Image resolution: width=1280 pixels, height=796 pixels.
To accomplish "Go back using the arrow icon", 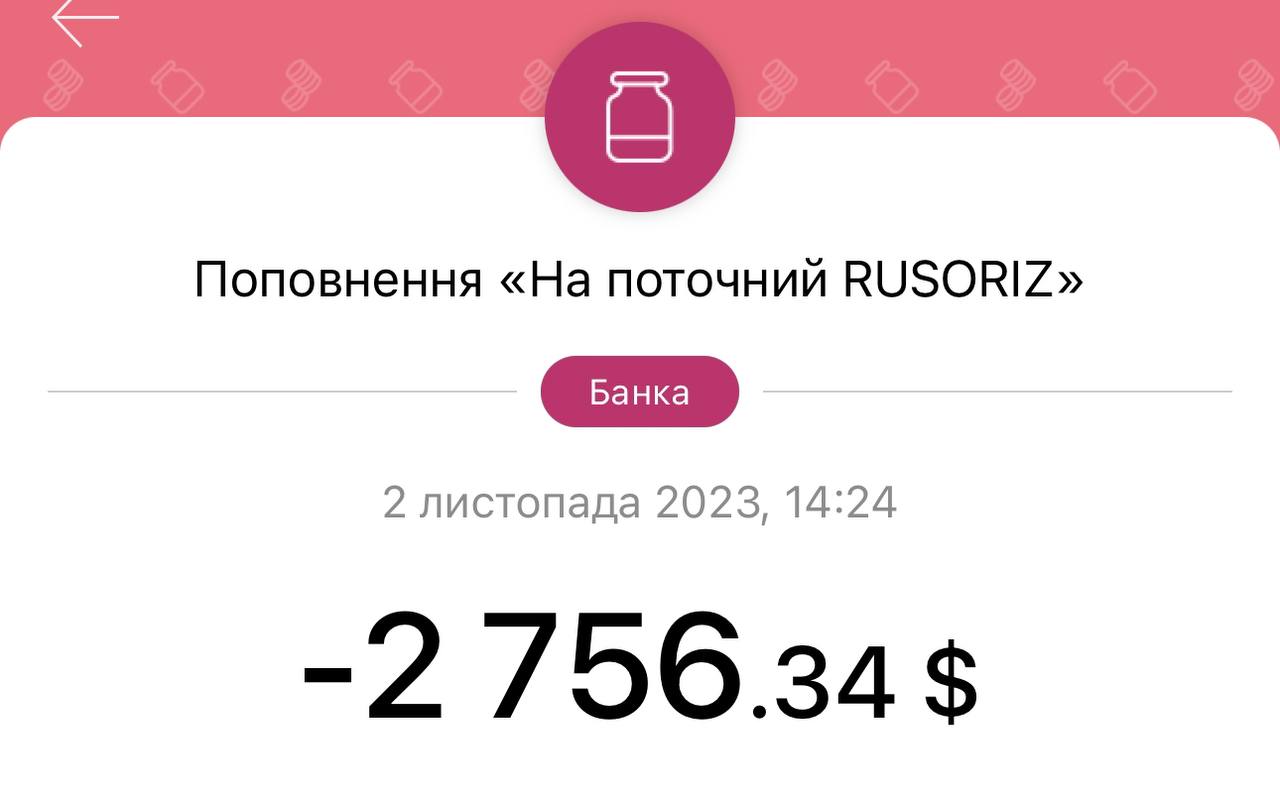I will (x=84, y=20).
